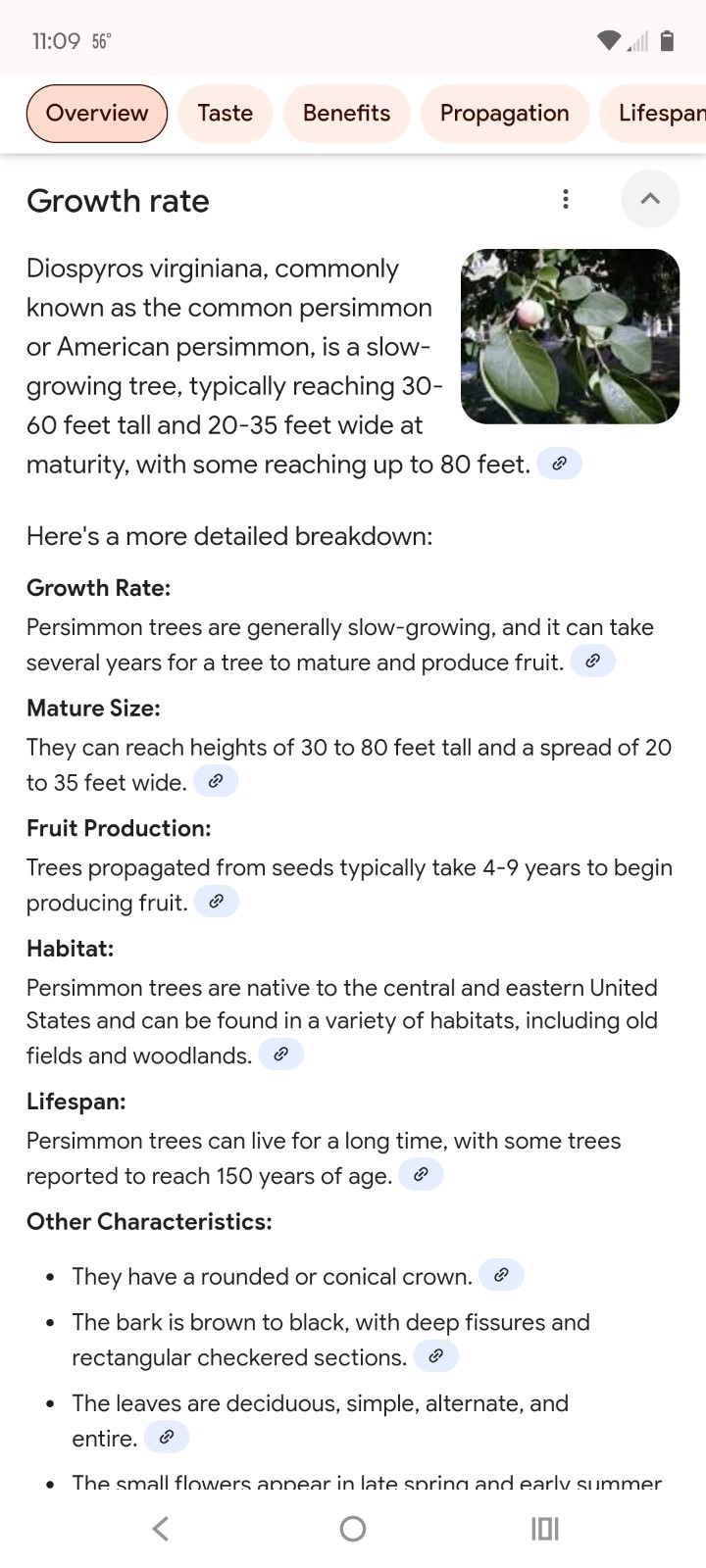Collapse the Growth rate section
The width and height of the screenshot is (706, 1568).
pos(650,199)
